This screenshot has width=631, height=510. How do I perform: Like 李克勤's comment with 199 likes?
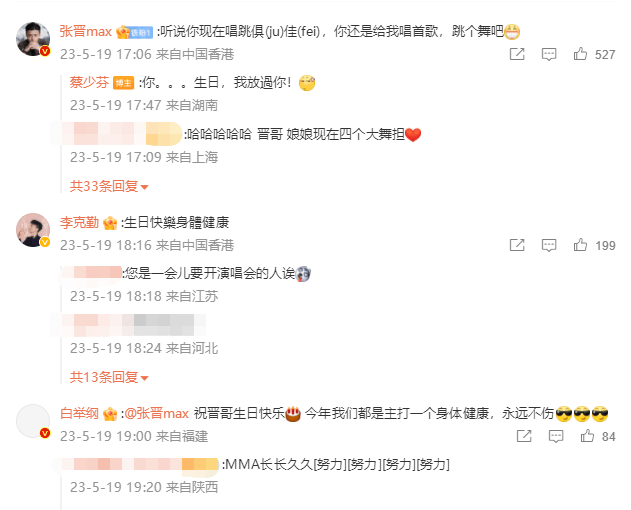(580, 245)
